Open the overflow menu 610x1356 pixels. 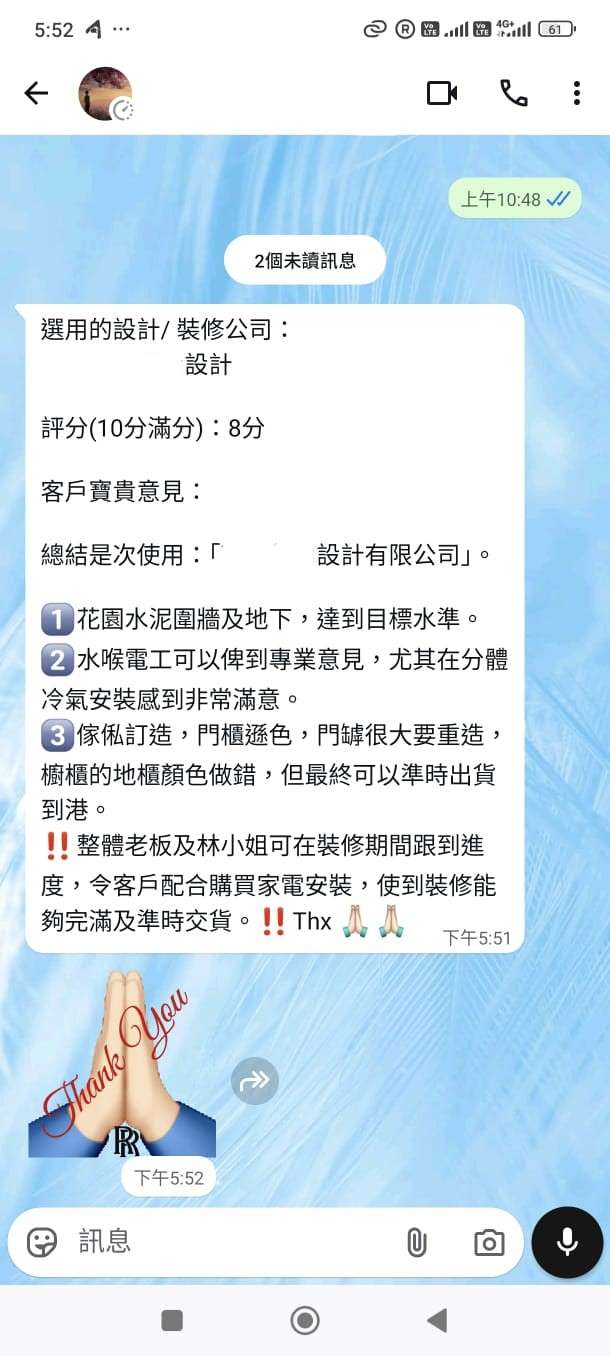point(577,93)
